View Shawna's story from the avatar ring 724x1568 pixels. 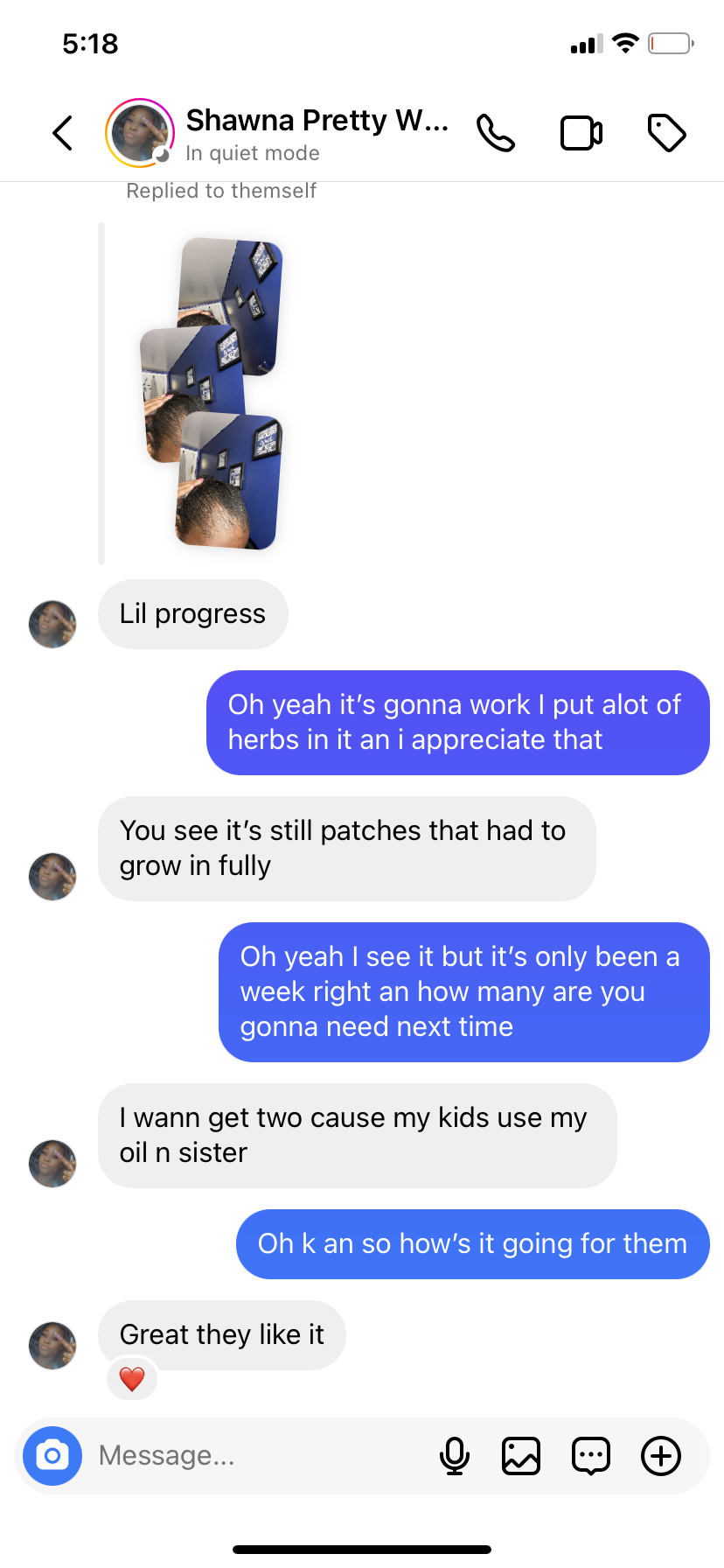[x=139, y=133]
